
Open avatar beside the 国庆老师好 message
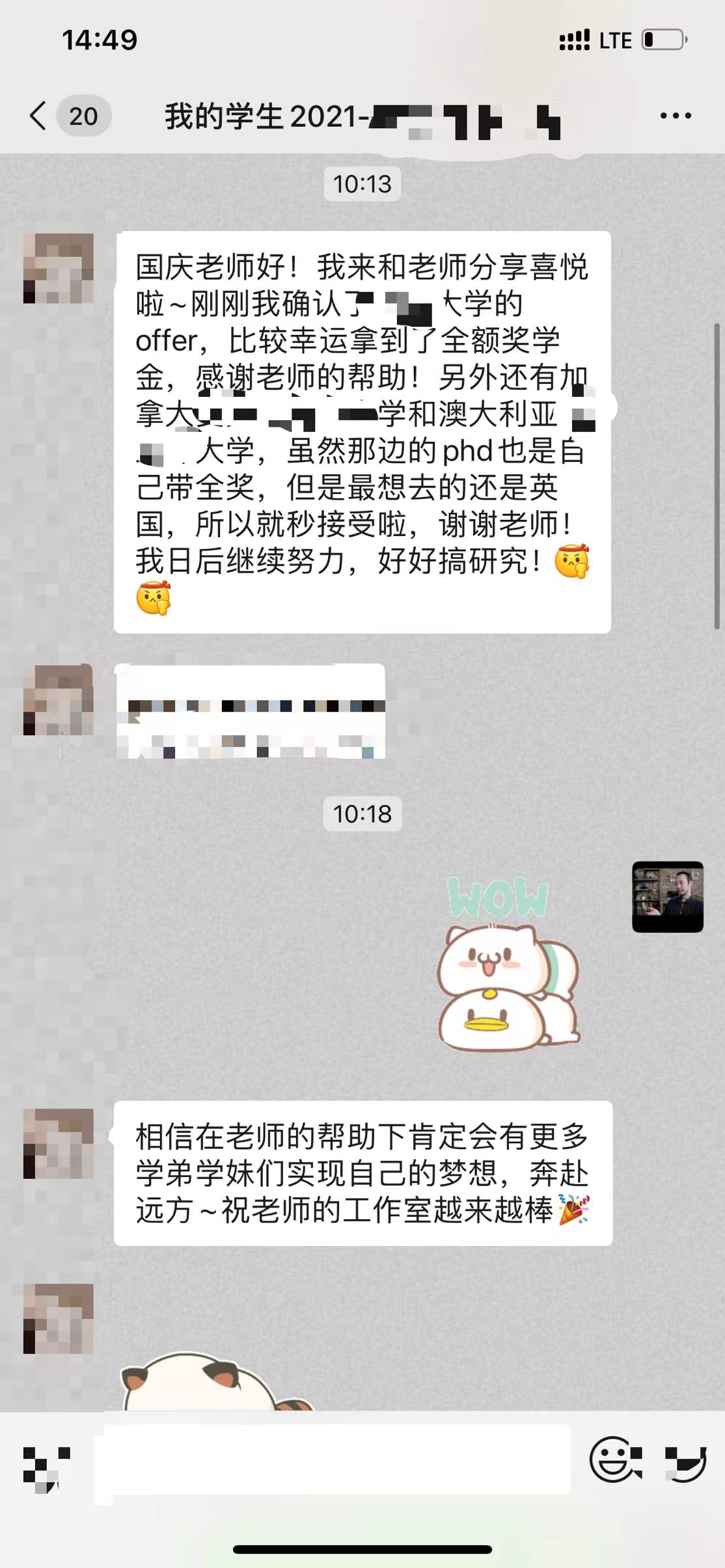coord(58,268)
